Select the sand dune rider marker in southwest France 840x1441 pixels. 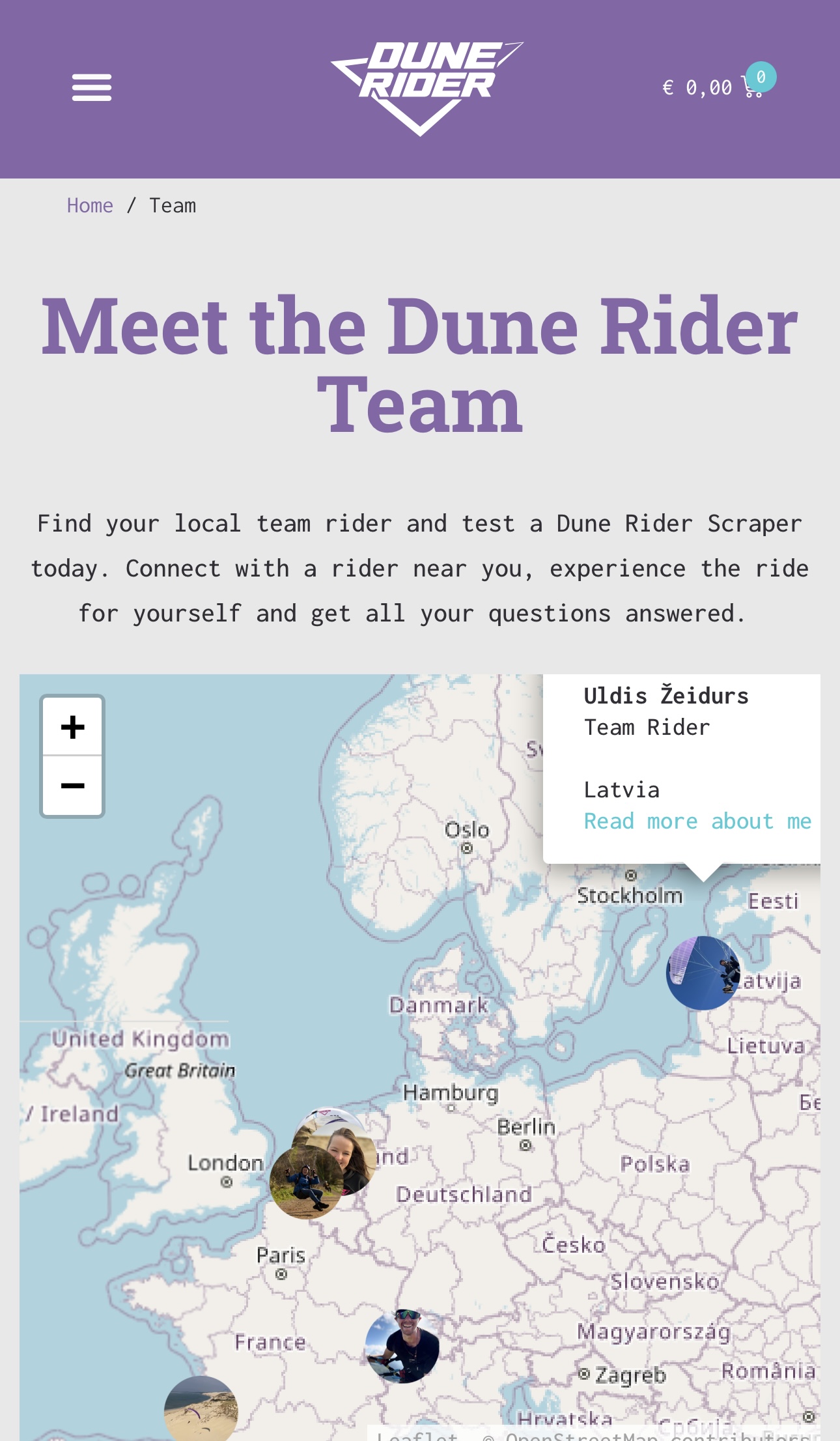[x=201, y=1410]
